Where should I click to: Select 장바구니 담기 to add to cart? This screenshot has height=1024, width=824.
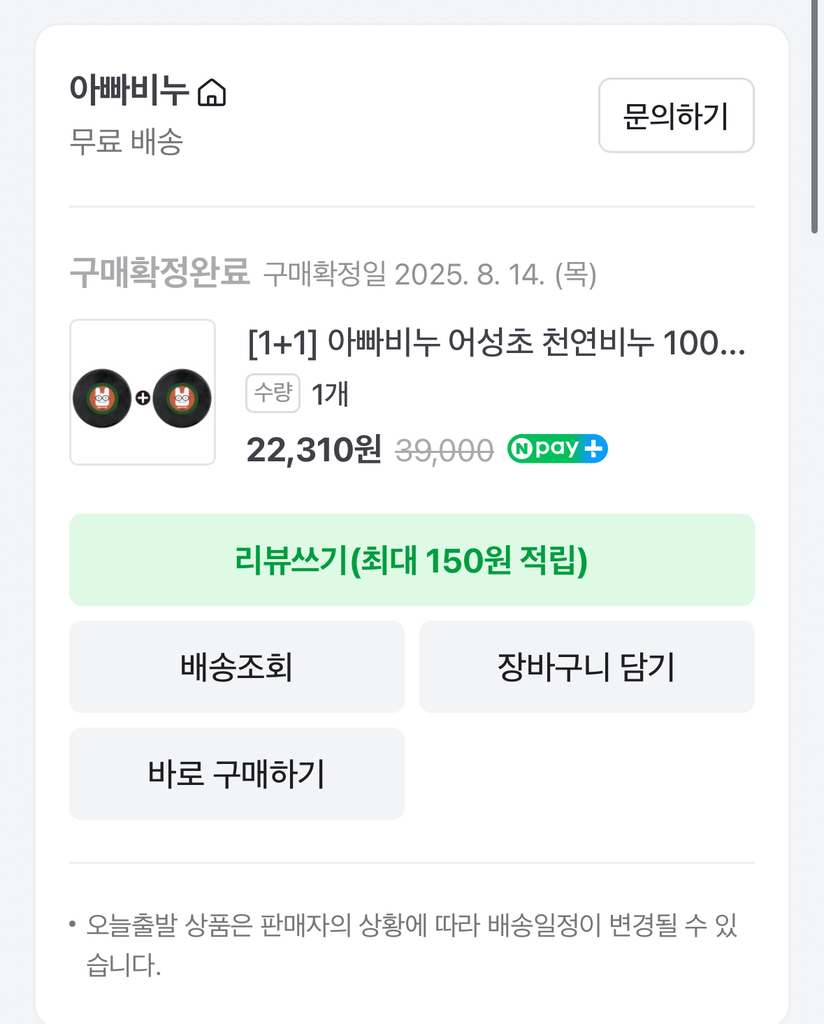point(587,667)
